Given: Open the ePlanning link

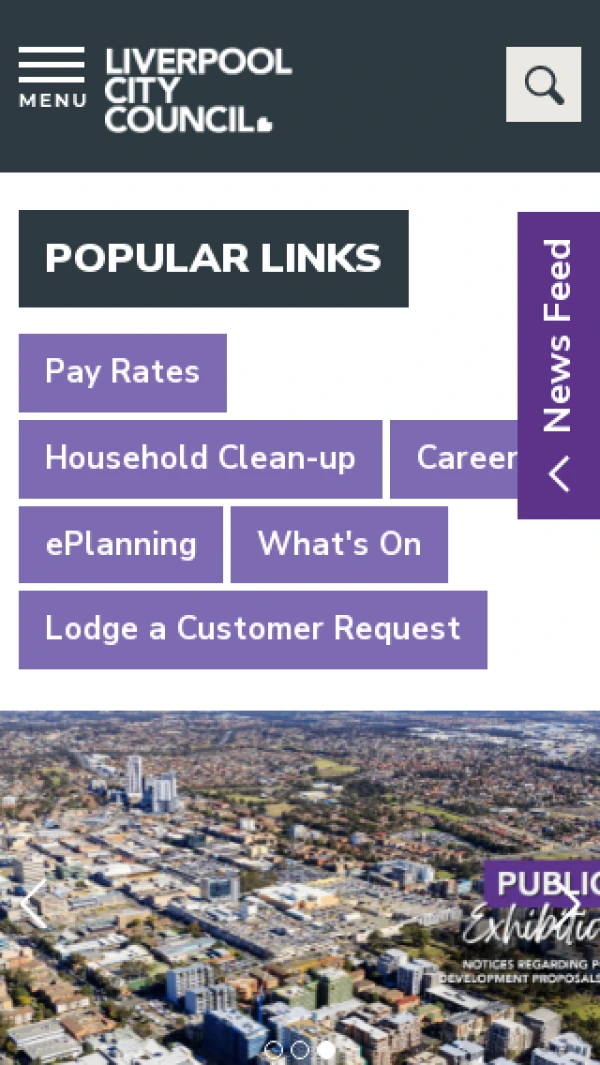Looking at the screenshot, I should (121, 544).
